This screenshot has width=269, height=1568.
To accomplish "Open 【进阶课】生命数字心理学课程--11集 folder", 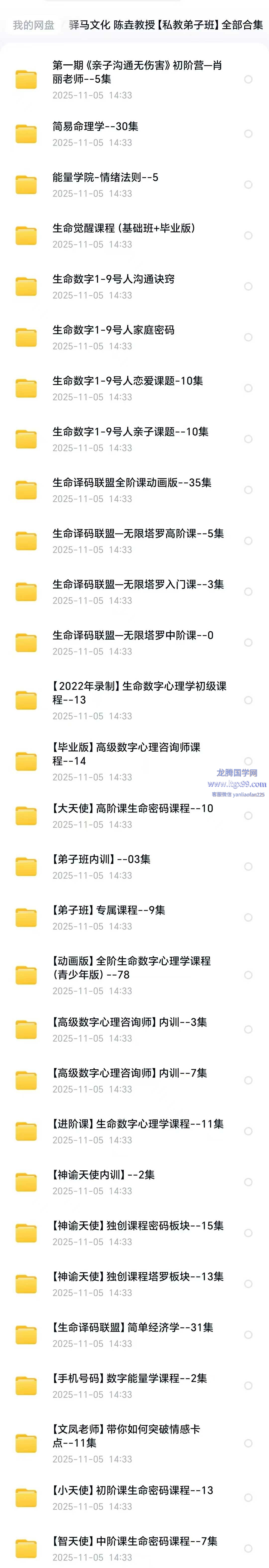I will 138,1124.
